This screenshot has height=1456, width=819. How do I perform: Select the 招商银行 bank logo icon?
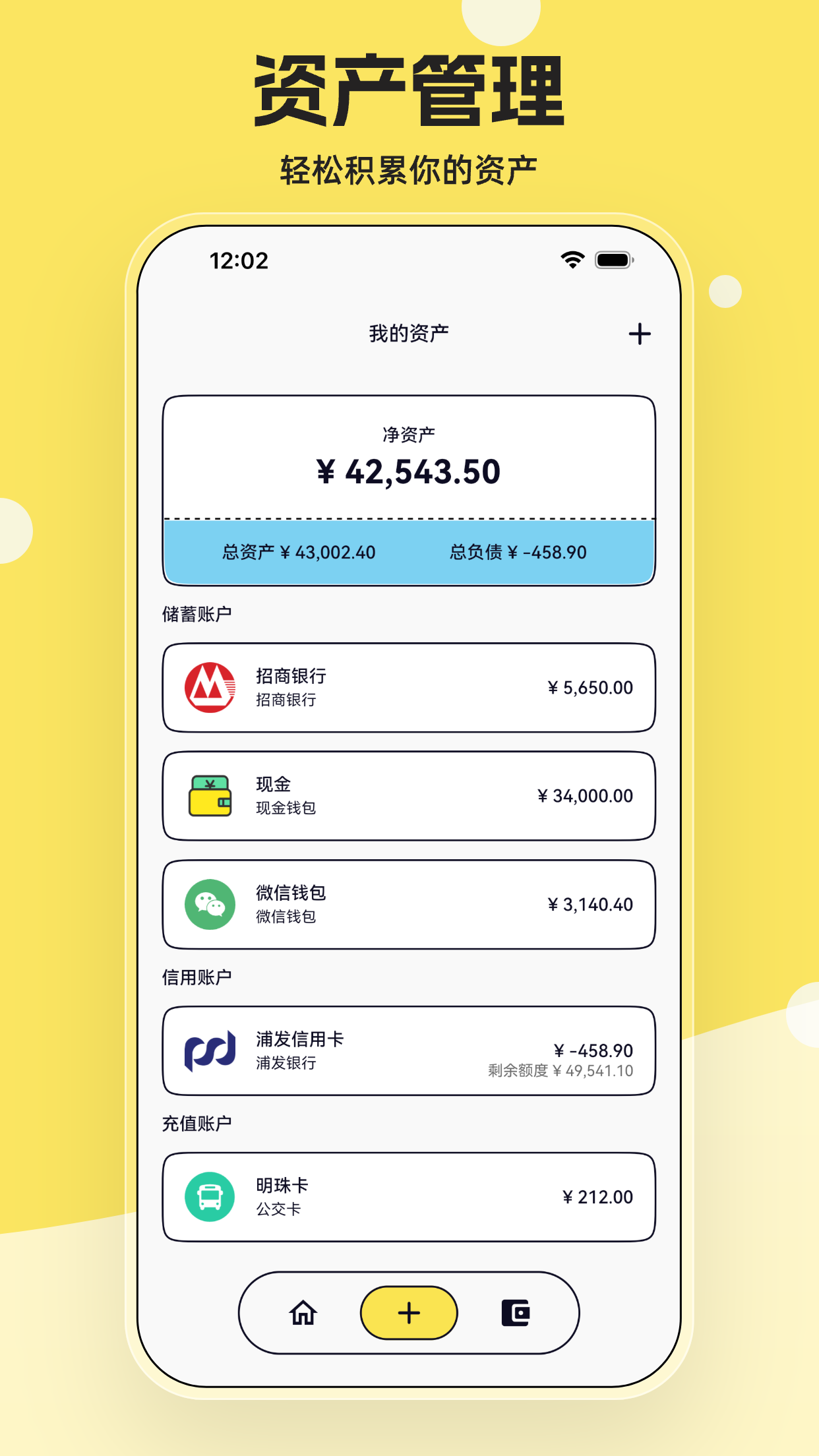211,686
